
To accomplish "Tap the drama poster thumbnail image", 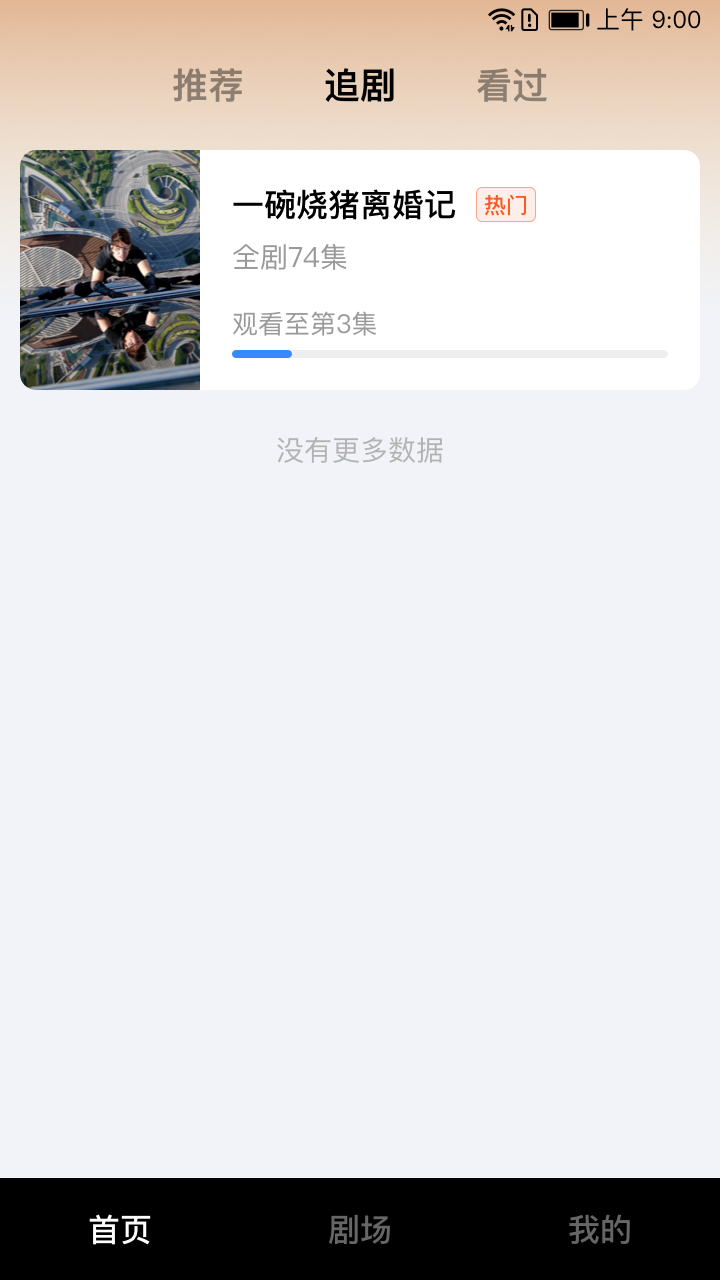I will 110,268.
